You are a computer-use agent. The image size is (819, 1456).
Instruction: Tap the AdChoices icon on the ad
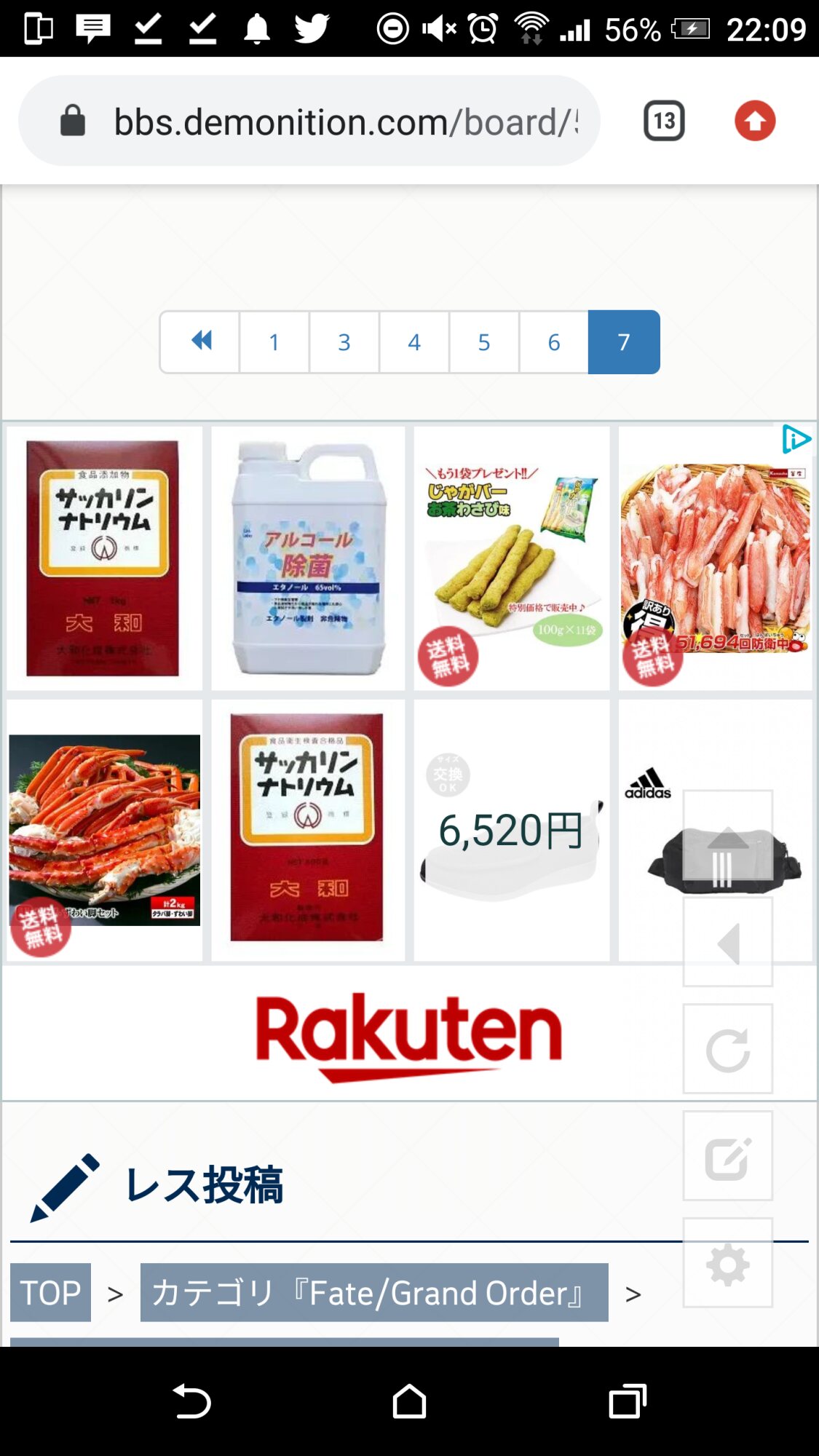pos(796,440)
